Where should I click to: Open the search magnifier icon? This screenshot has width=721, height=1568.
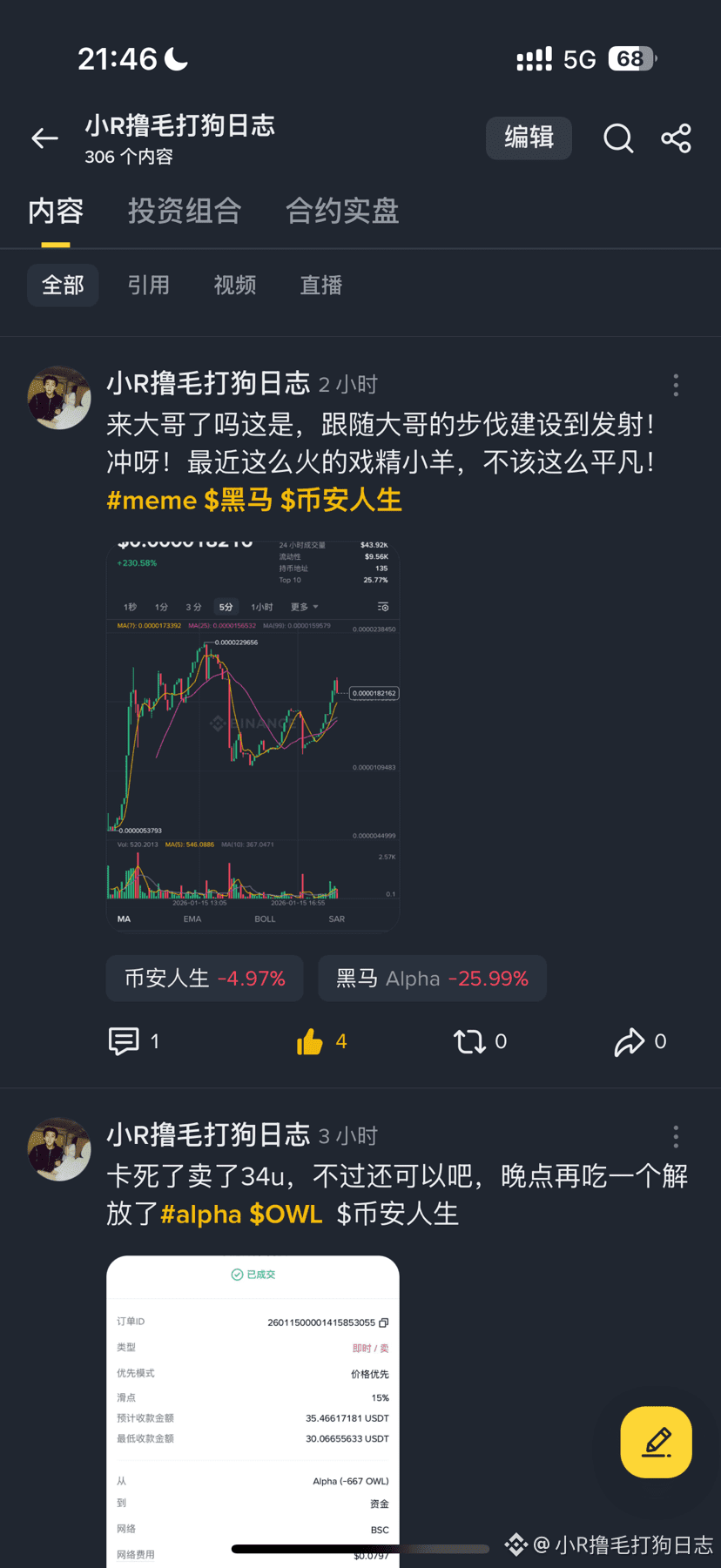tap(618, 138)
